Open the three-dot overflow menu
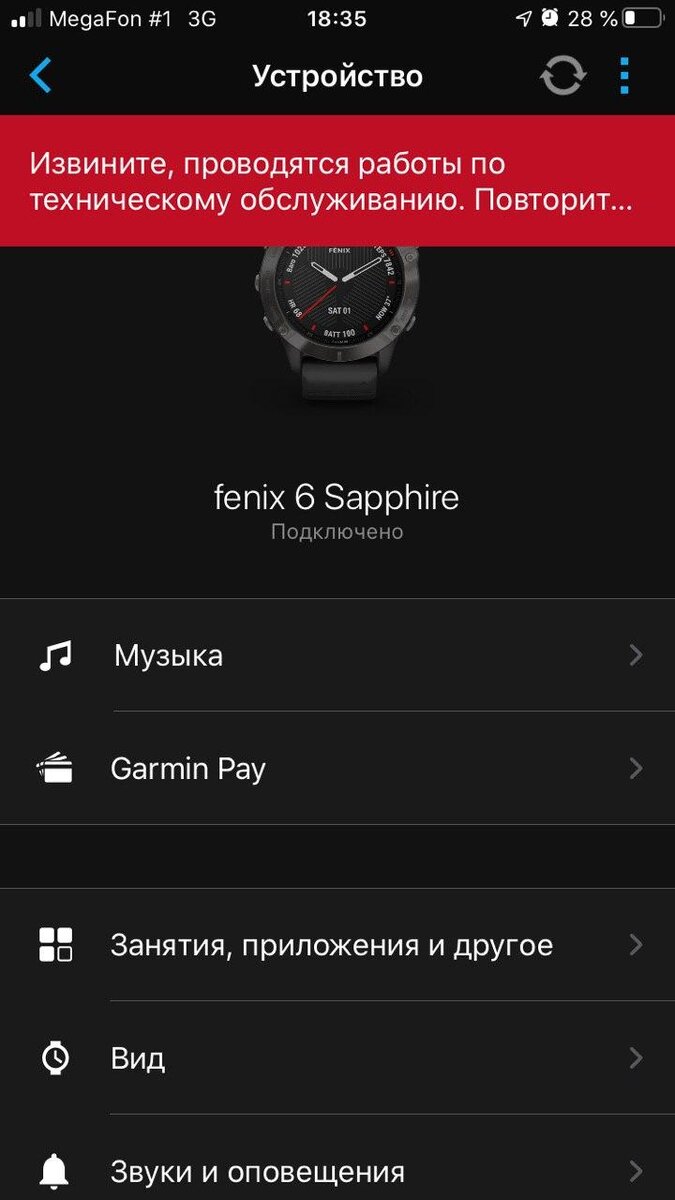 point(625,76)
